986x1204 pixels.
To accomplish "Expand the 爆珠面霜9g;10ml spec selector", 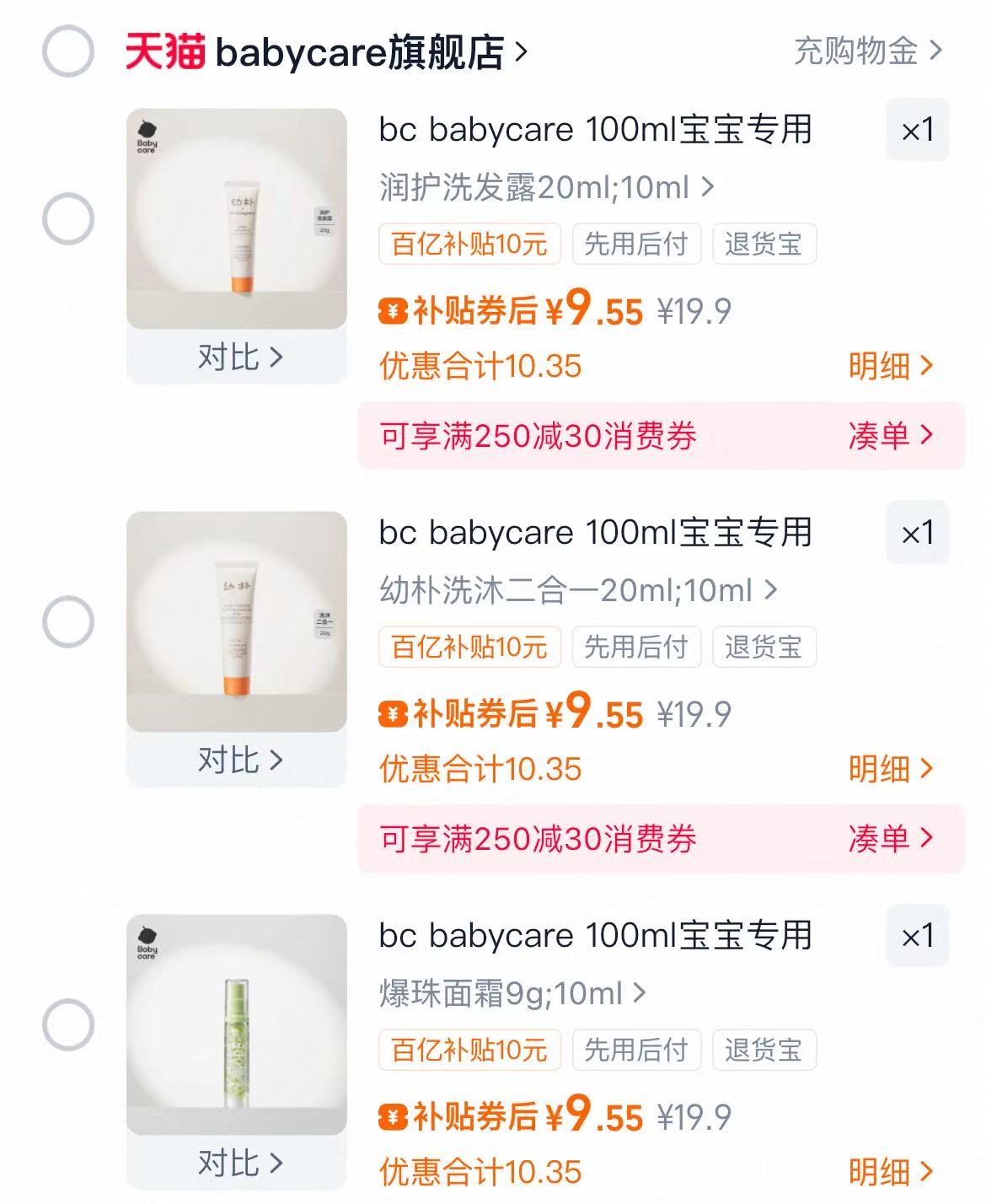I will coord(514,996).
